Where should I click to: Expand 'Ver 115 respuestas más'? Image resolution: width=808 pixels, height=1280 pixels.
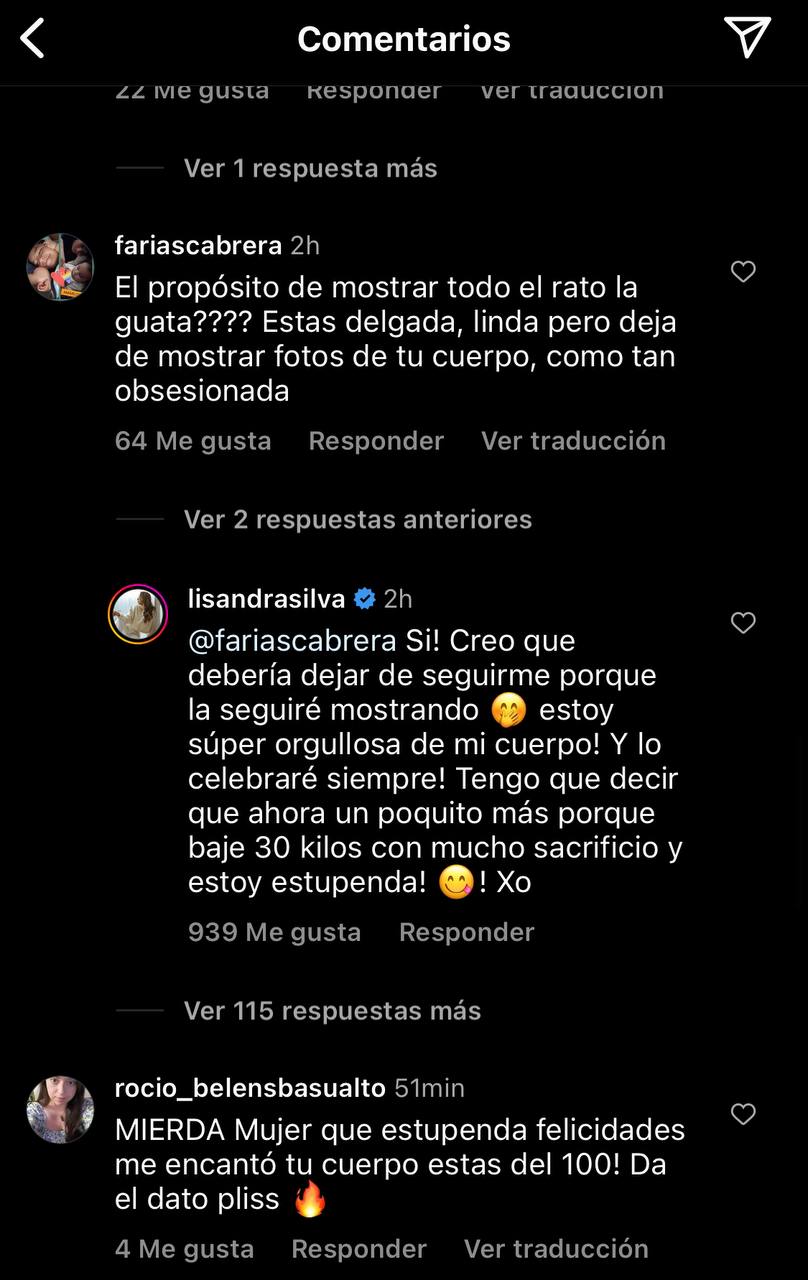(x=332, y=1011)
